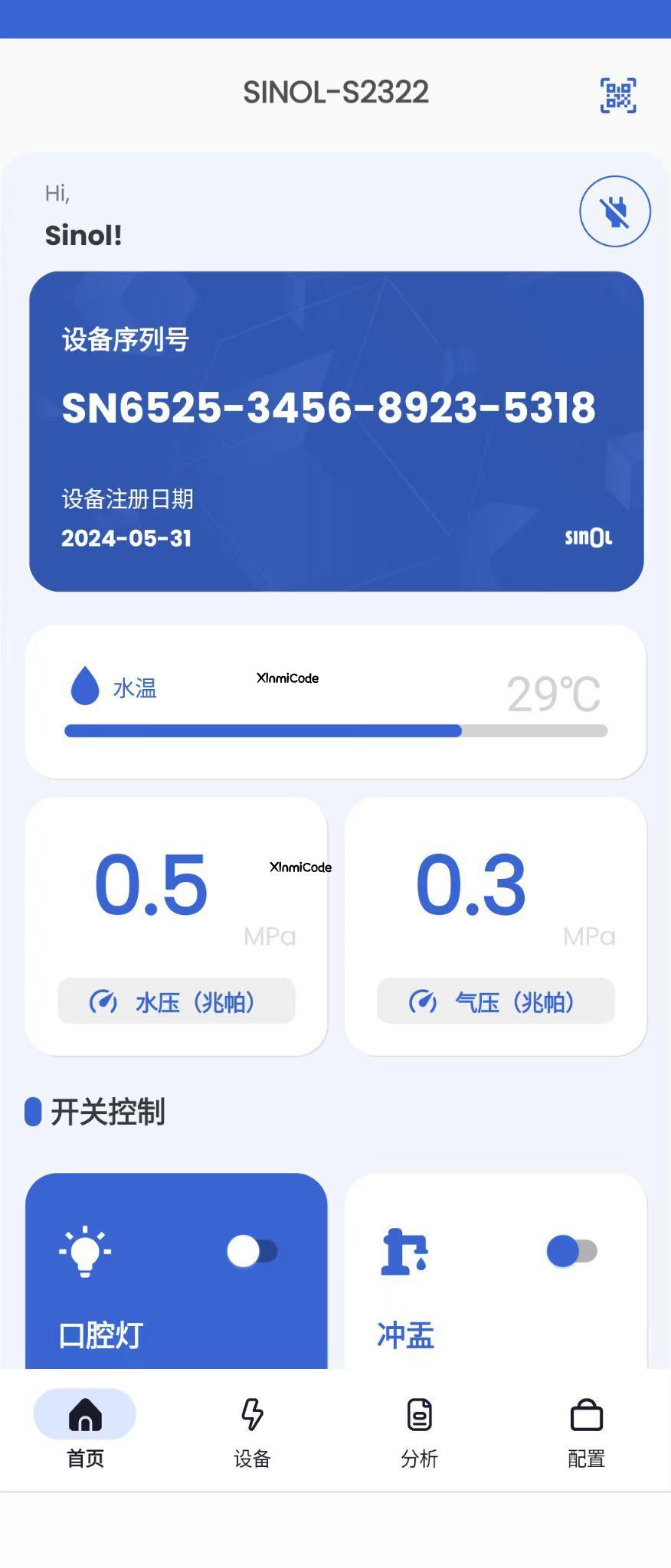Select the lamp icon on 口腔灯 card
The image size is (671, 1568).
(86, 1251)
